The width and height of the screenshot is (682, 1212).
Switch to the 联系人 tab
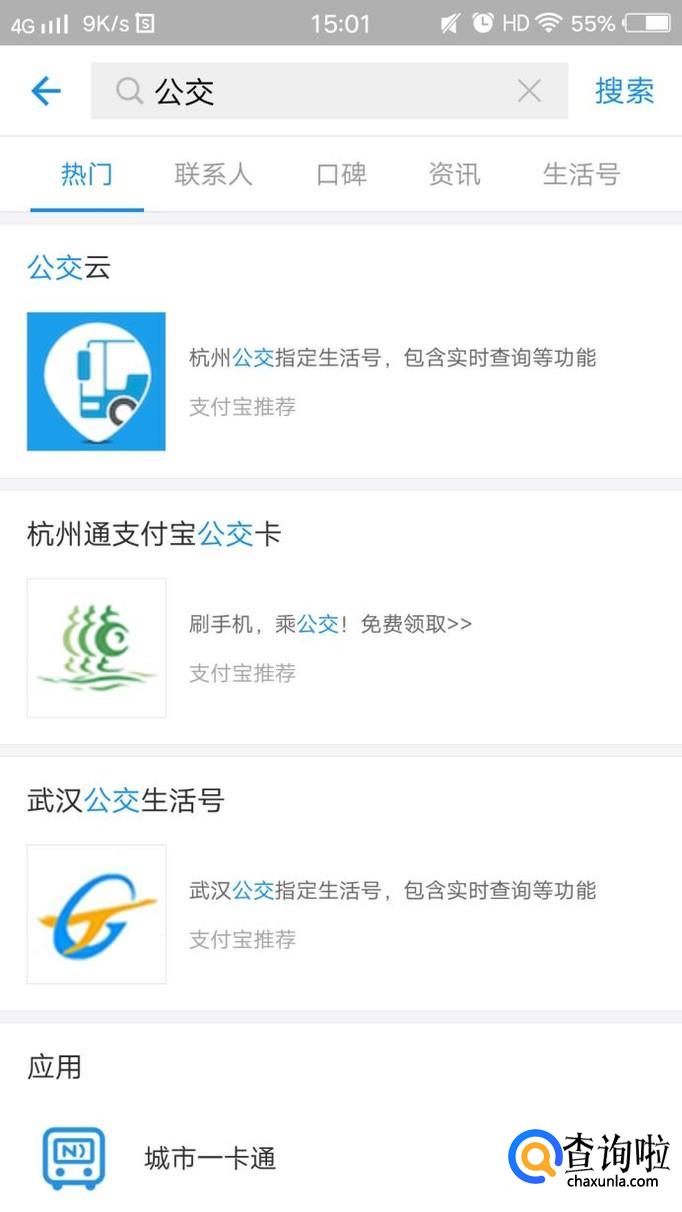pyautogui.click(x=213, y=174)
